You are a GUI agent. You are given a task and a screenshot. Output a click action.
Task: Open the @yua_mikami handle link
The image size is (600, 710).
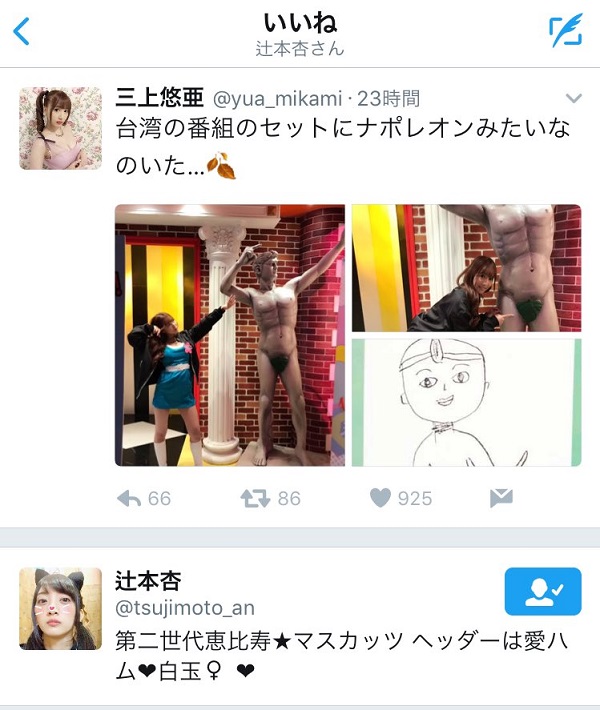point(275,98)
